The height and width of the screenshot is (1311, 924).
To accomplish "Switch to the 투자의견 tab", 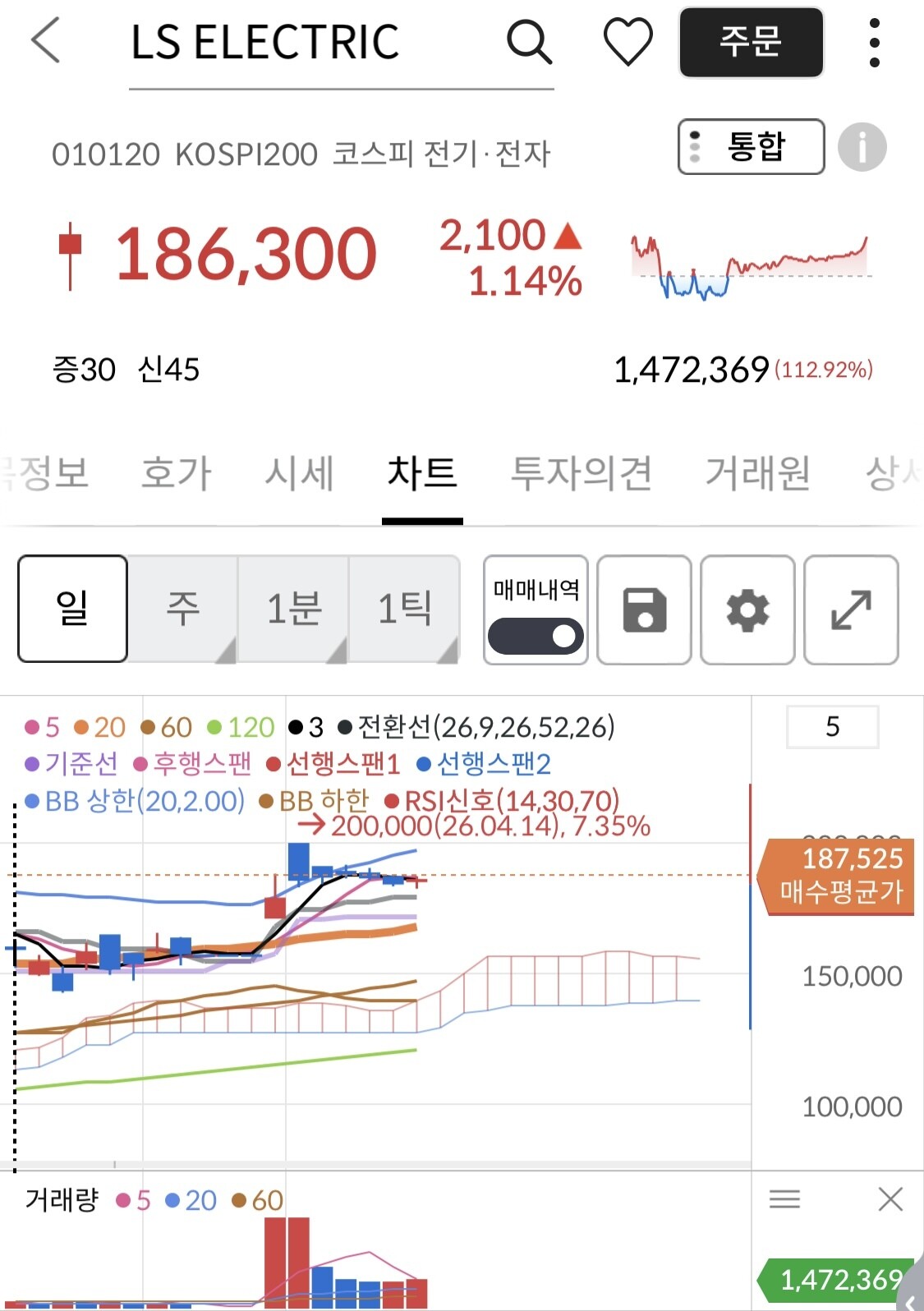I will pos(582,473).
